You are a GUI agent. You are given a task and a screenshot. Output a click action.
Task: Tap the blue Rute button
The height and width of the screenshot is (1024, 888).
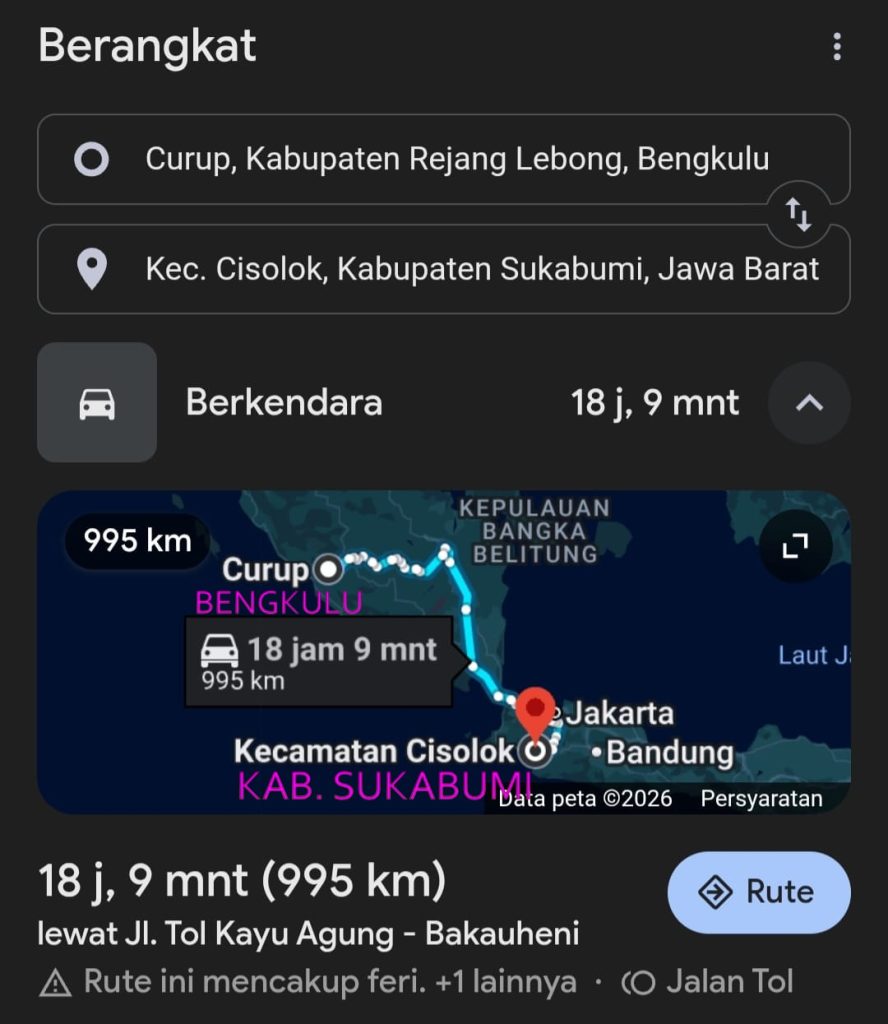tap(759, 892)
